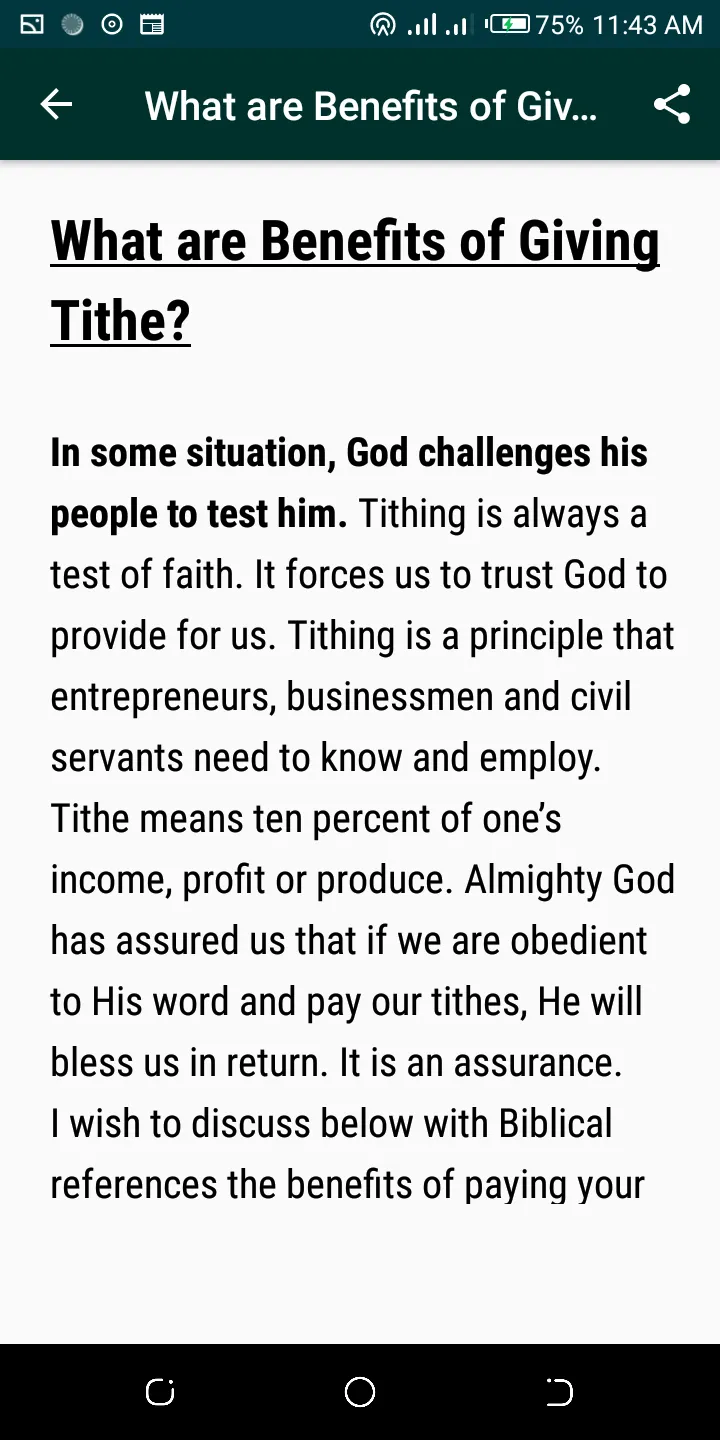This screenshot has width=720, height=1440.
Task: Share this tithing article
Action: tap(672, 105)
